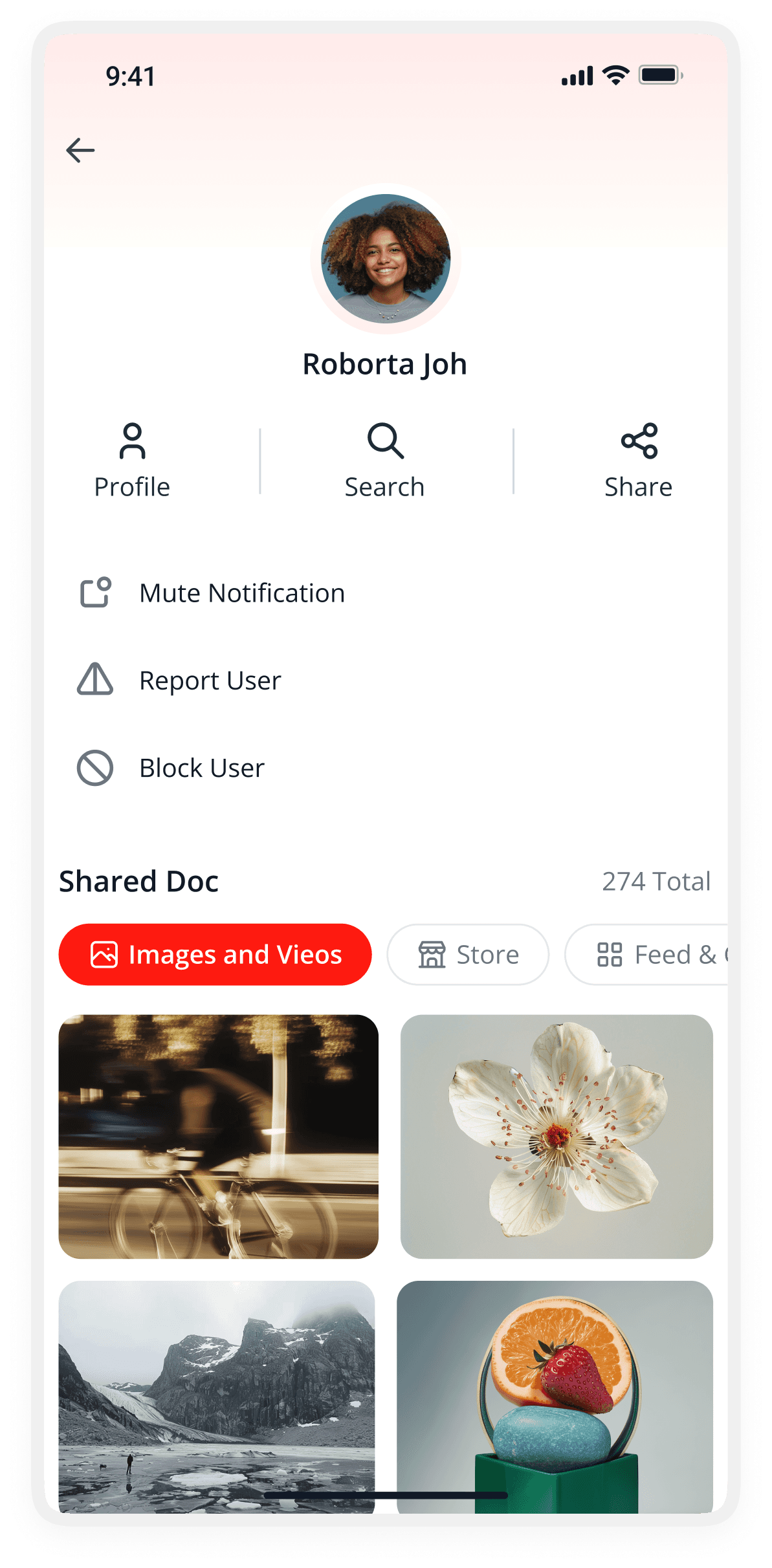Open the Profile action
Image resolution: width=772 pixels, height=1568 pixels.
pos(132,461)
